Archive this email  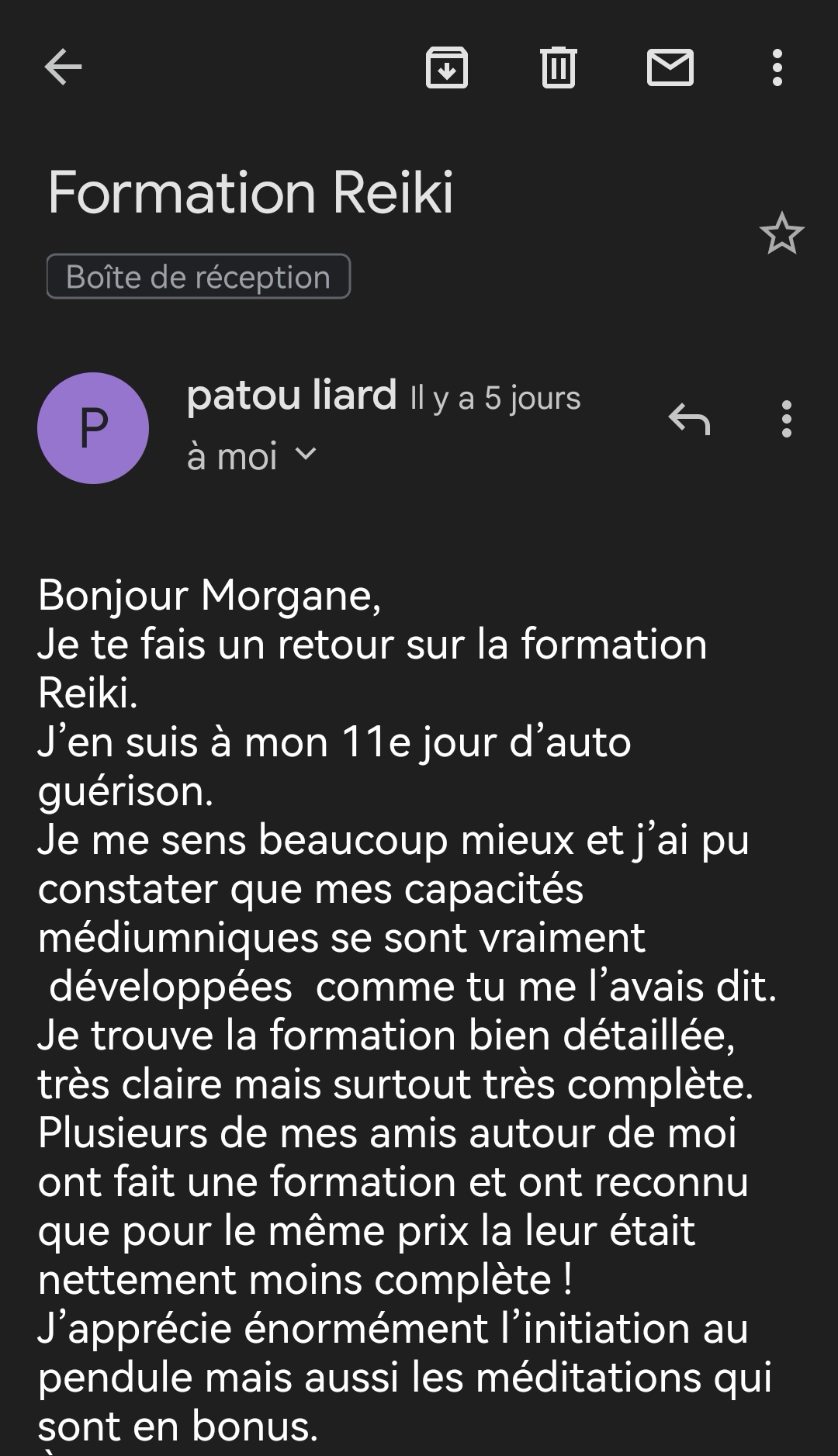[x=447, y=67]
